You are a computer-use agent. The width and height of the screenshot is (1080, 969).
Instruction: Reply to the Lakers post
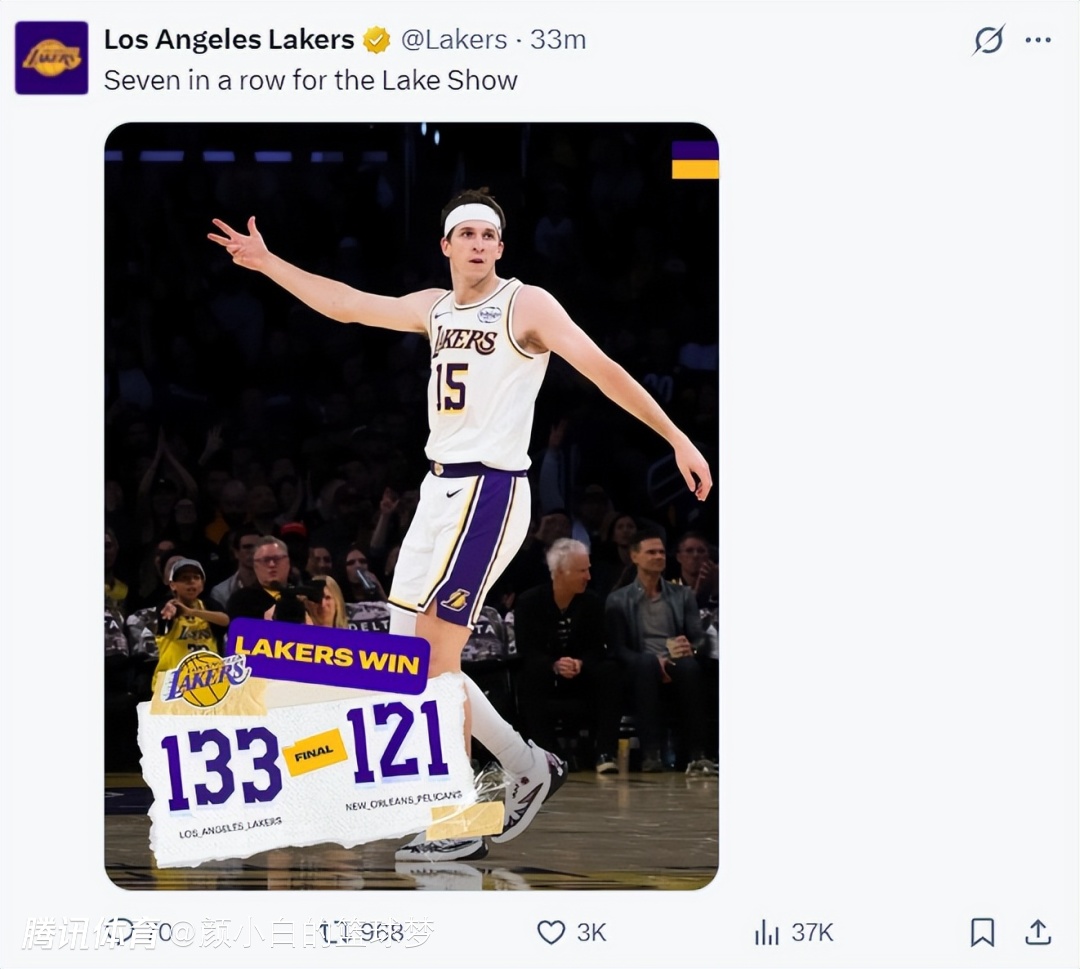tap(120, 932)
